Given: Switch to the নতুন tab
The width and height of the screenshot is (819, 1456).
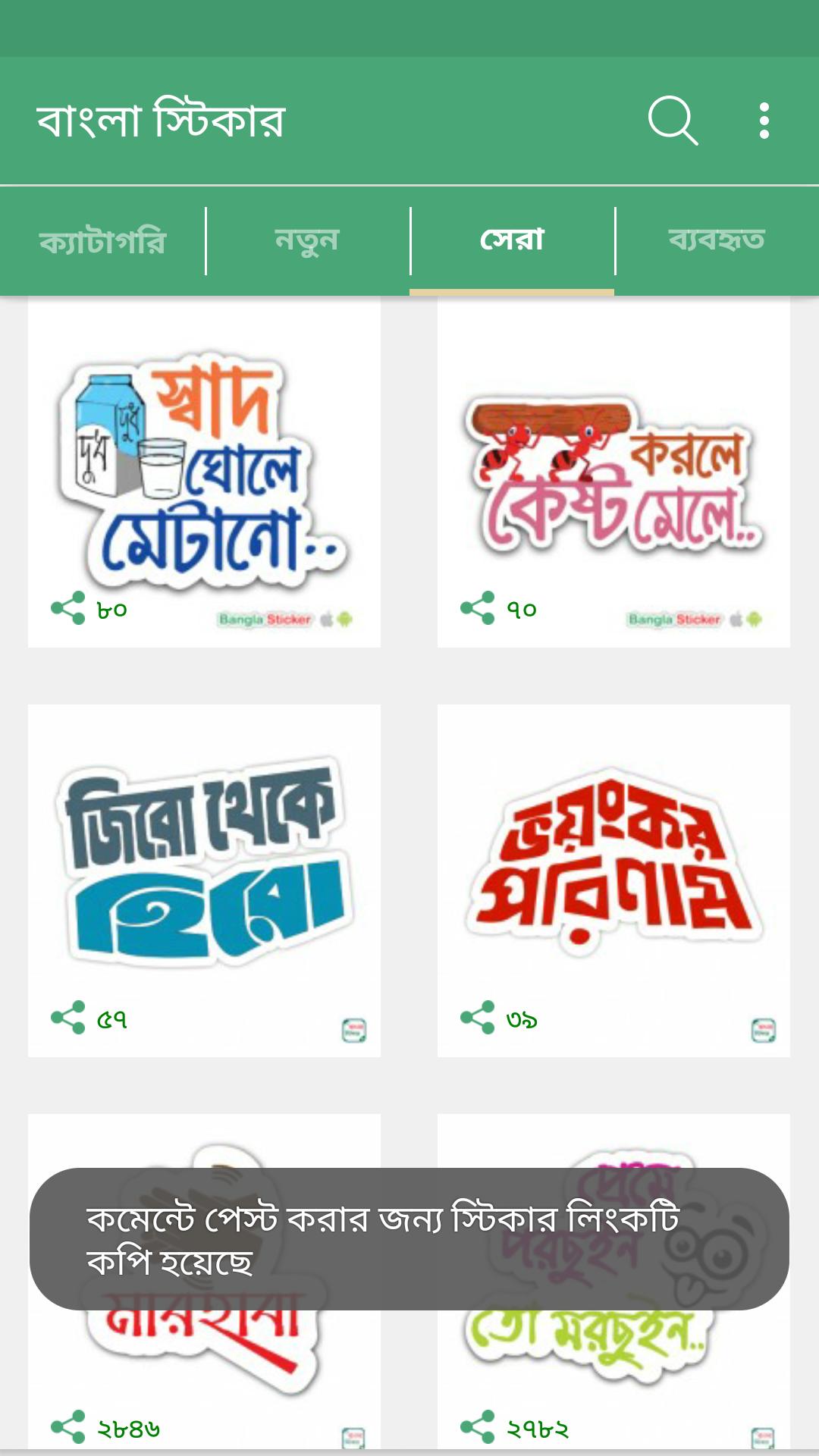Looking at the screenshot, I should click(x=307, y=241).
